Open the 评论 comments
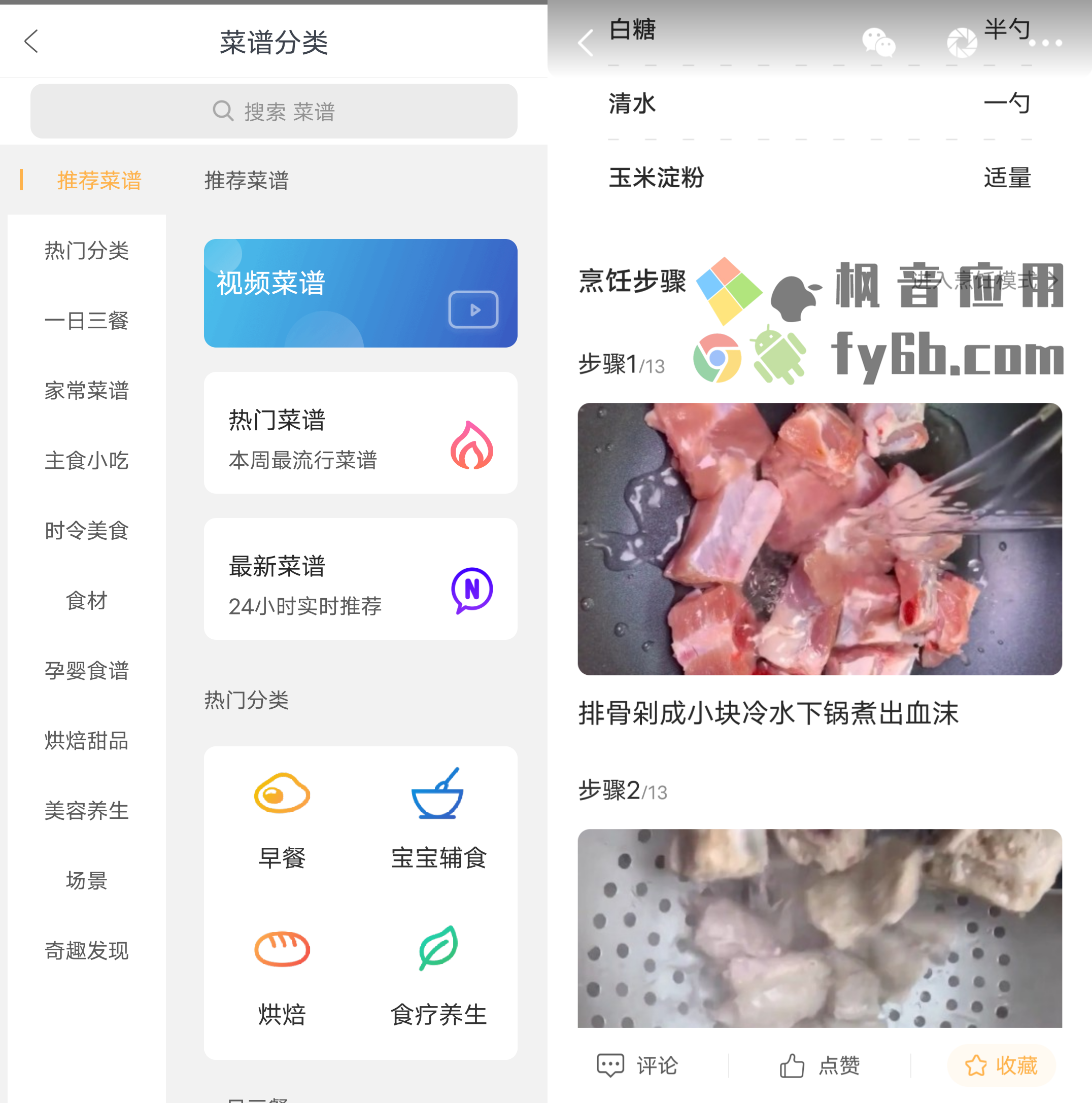1092x1103 pixels. click(637, 1065)
